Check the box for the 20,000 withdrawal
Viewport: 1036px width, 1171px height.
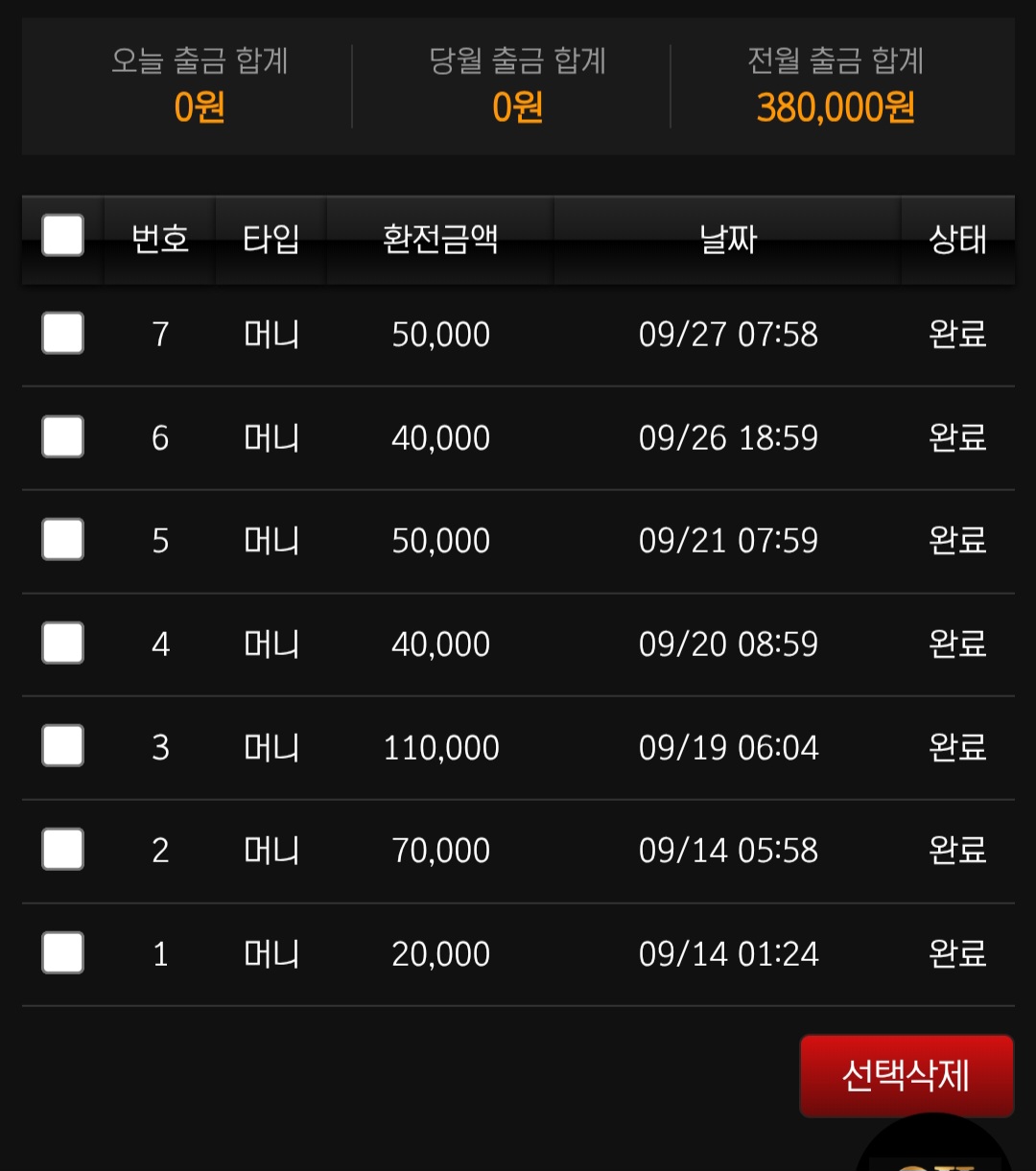(62, 953)
